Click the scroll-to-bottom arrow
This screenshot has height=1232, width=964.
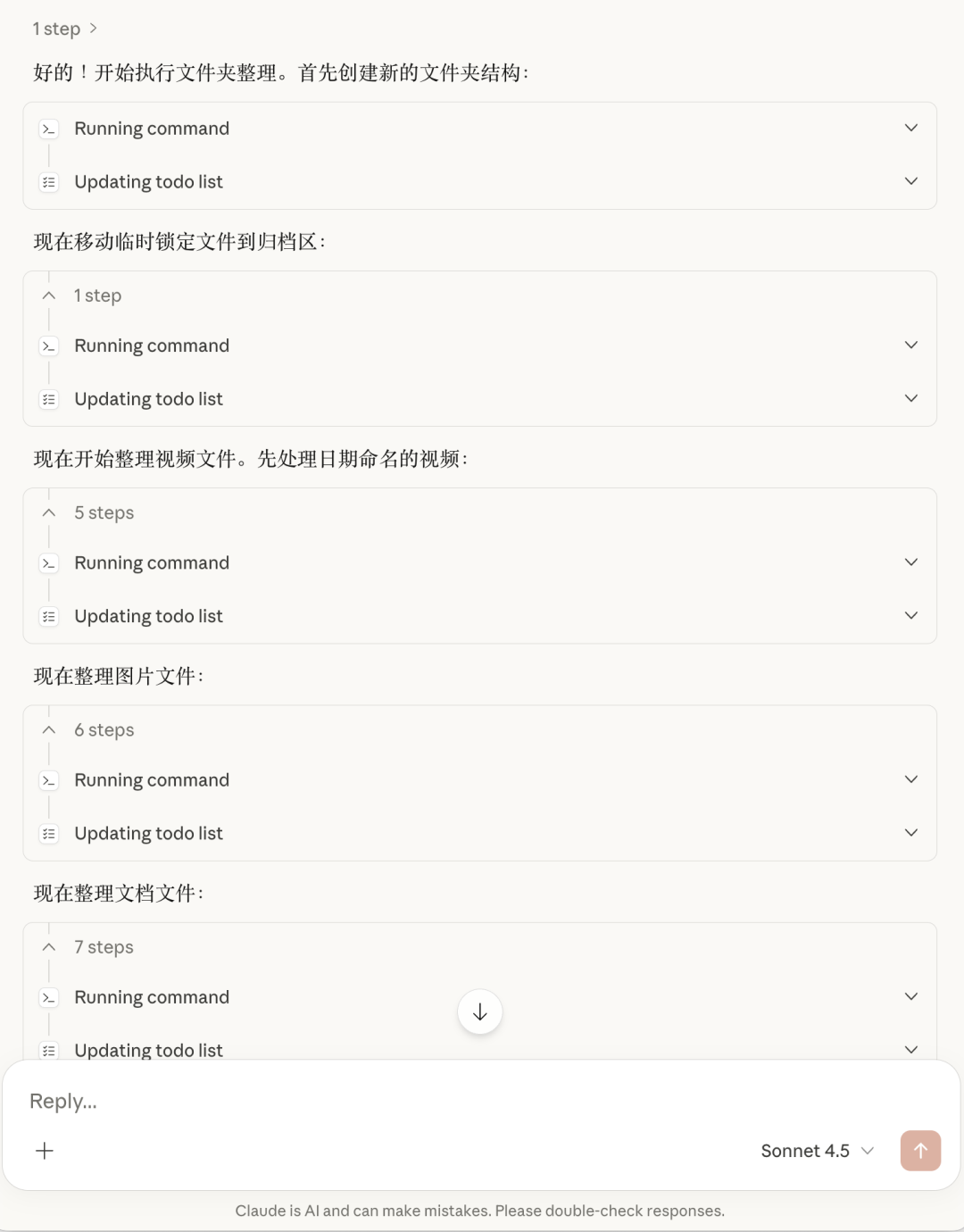tap(480, 1011)
